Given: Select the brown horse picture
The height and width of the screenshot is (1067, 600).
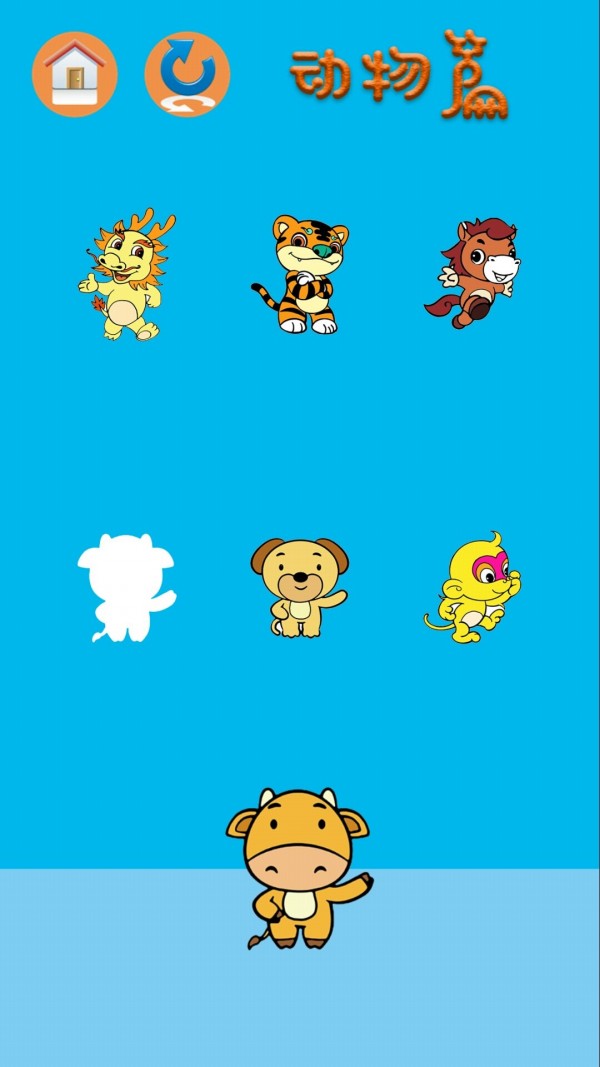Looking at the screenshot, I should (474, 272).
